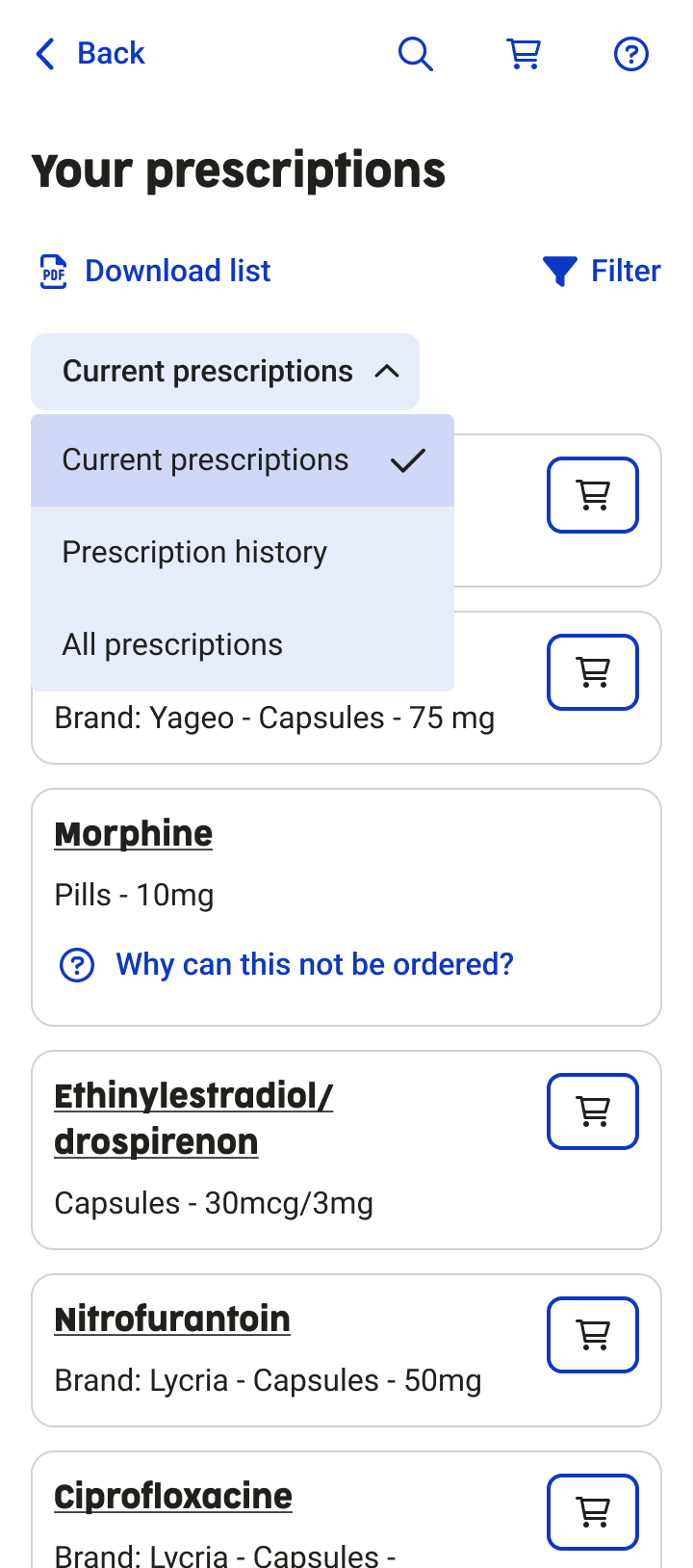Add Yageo 75 mg capsules to cart
This screenshot has height=1568, width=693.
593,672
